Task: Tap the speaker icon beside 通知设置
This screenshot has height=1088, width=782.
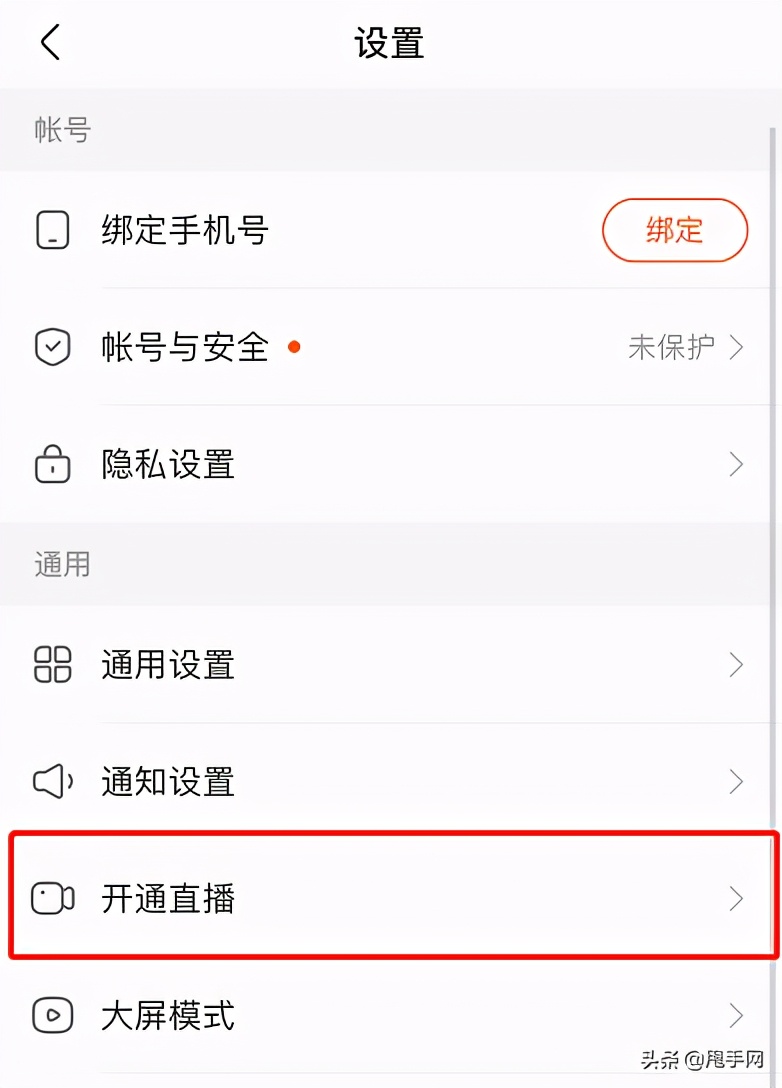Action: (x=52, y=781)
